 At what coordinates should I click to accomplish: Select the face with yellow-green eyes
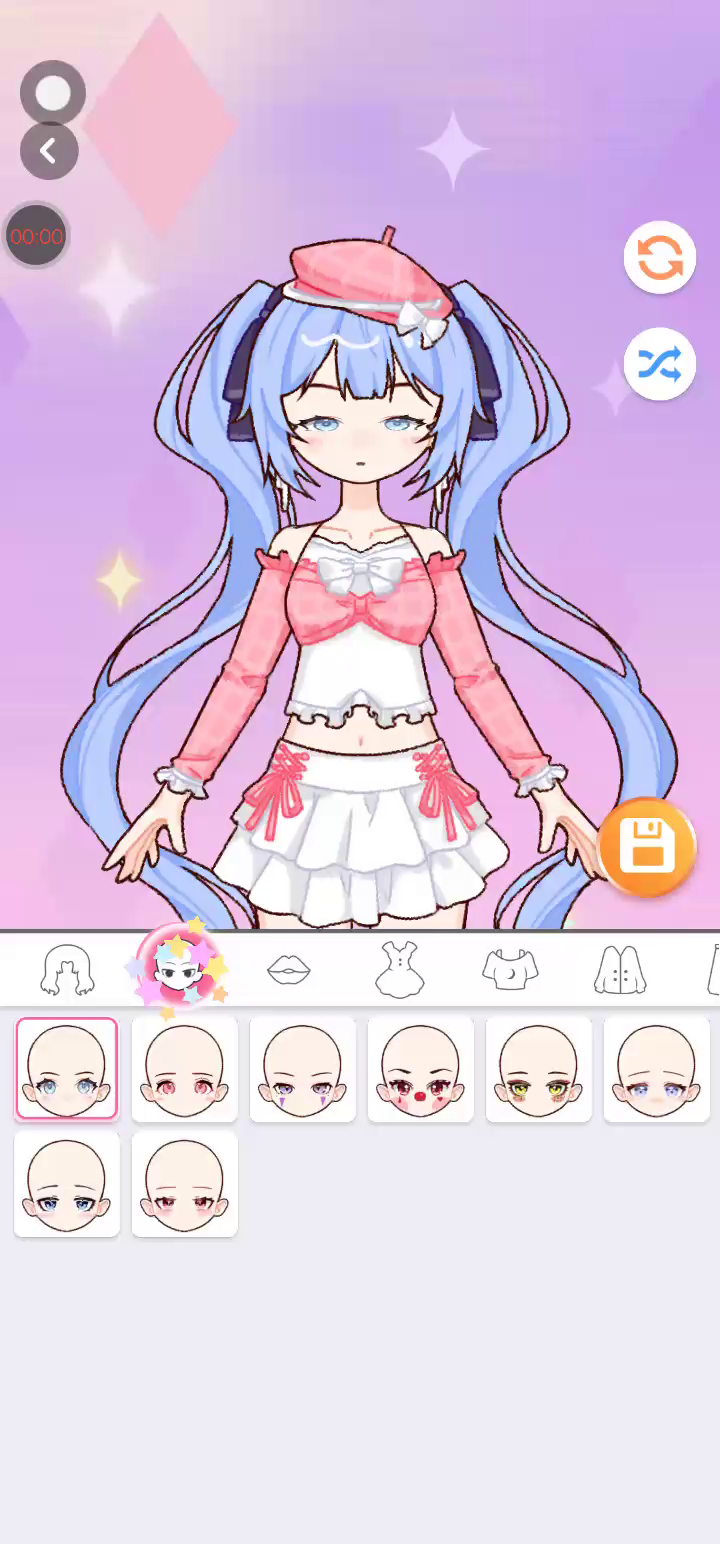click(539, 1069)
